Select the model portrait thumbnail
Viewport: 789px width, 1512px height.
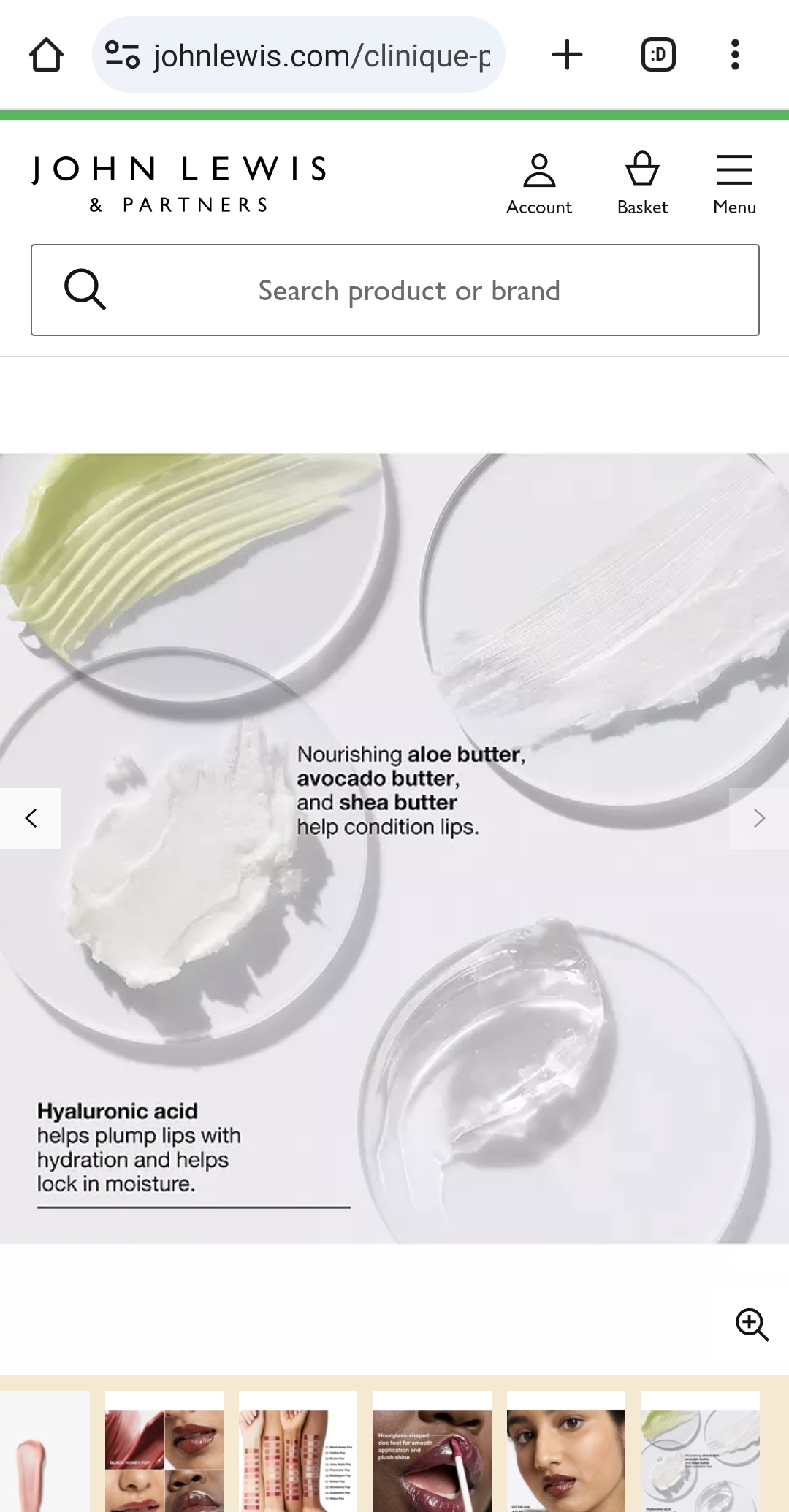(566, 1450)
